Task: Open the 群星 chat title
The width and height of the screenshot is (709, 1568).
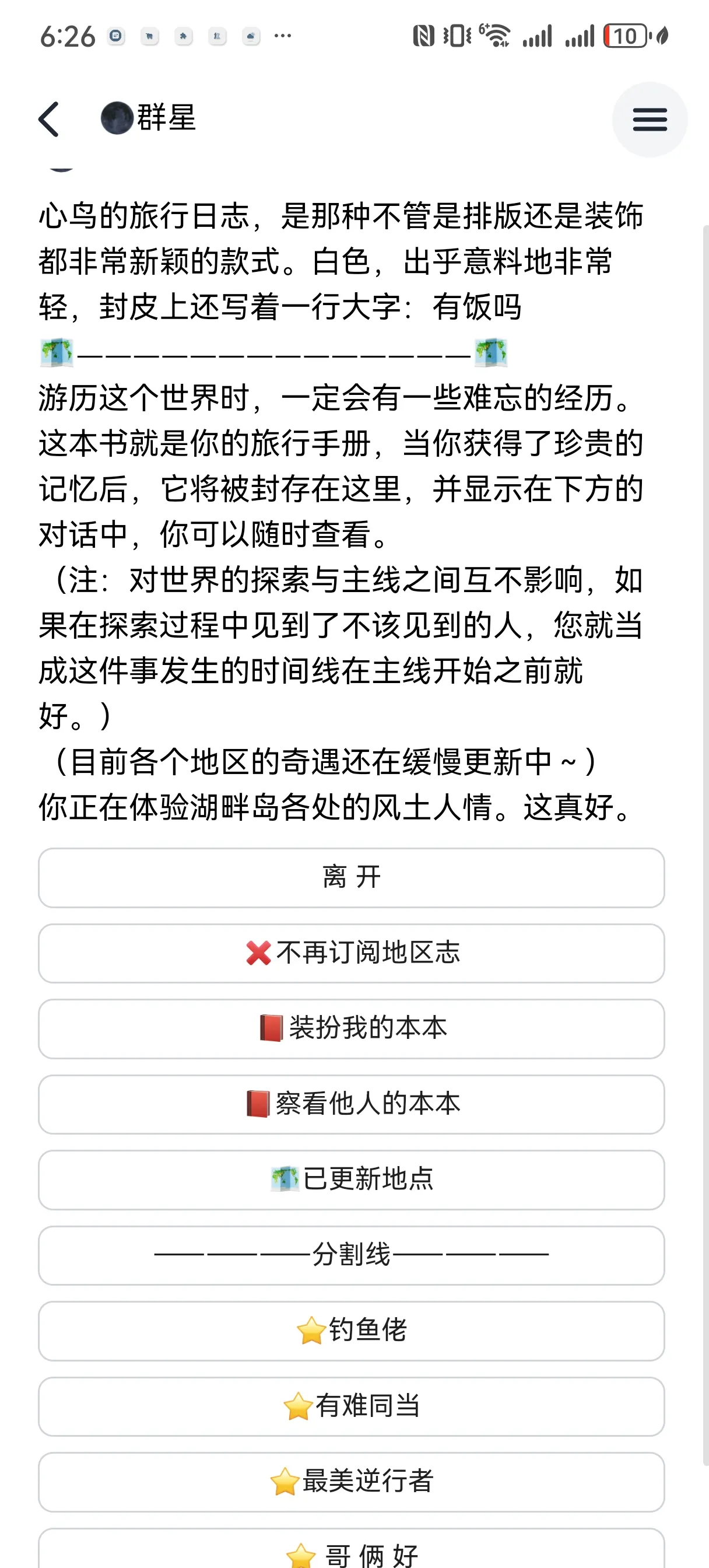Action: coord(164,117)
